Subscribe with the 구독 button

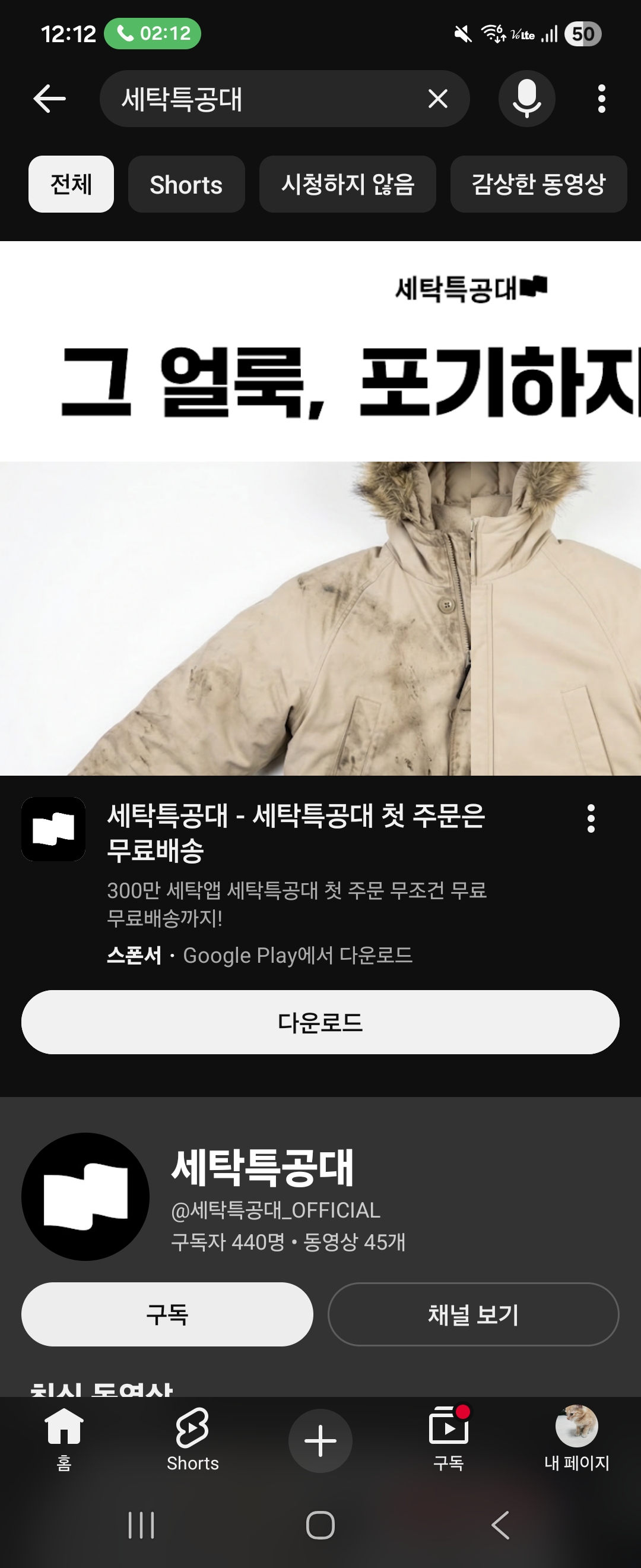(167, 1314)
